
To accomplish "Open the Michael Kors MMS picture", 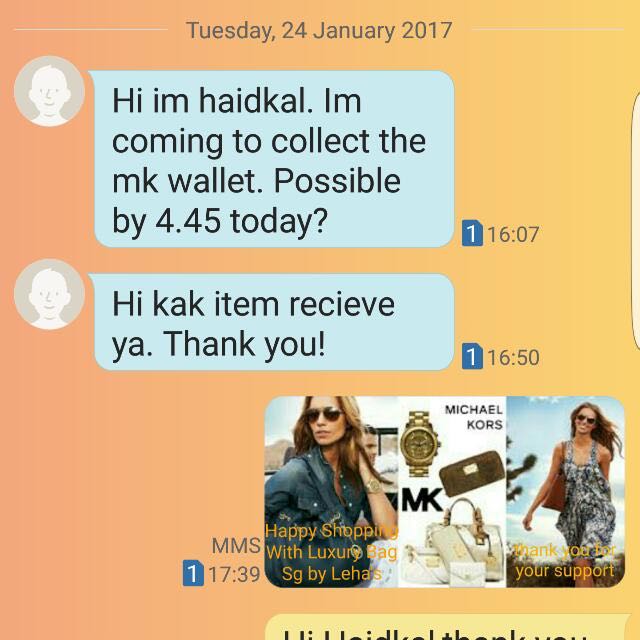I will click(x=442, y=491).
